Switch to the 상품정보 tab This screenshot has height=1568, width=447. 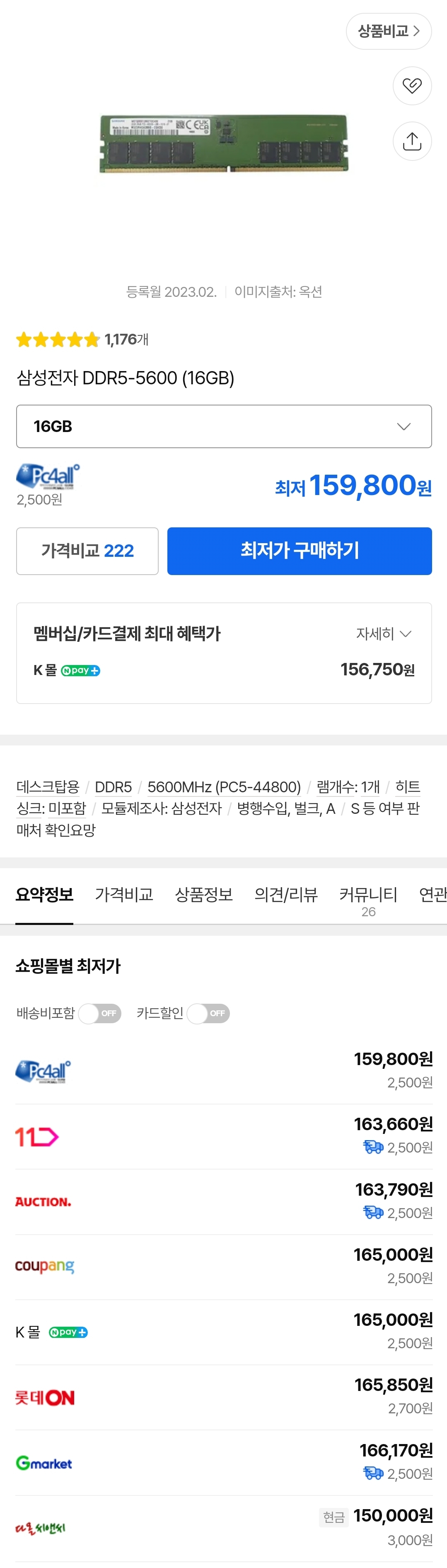click(x=204, y=894)
